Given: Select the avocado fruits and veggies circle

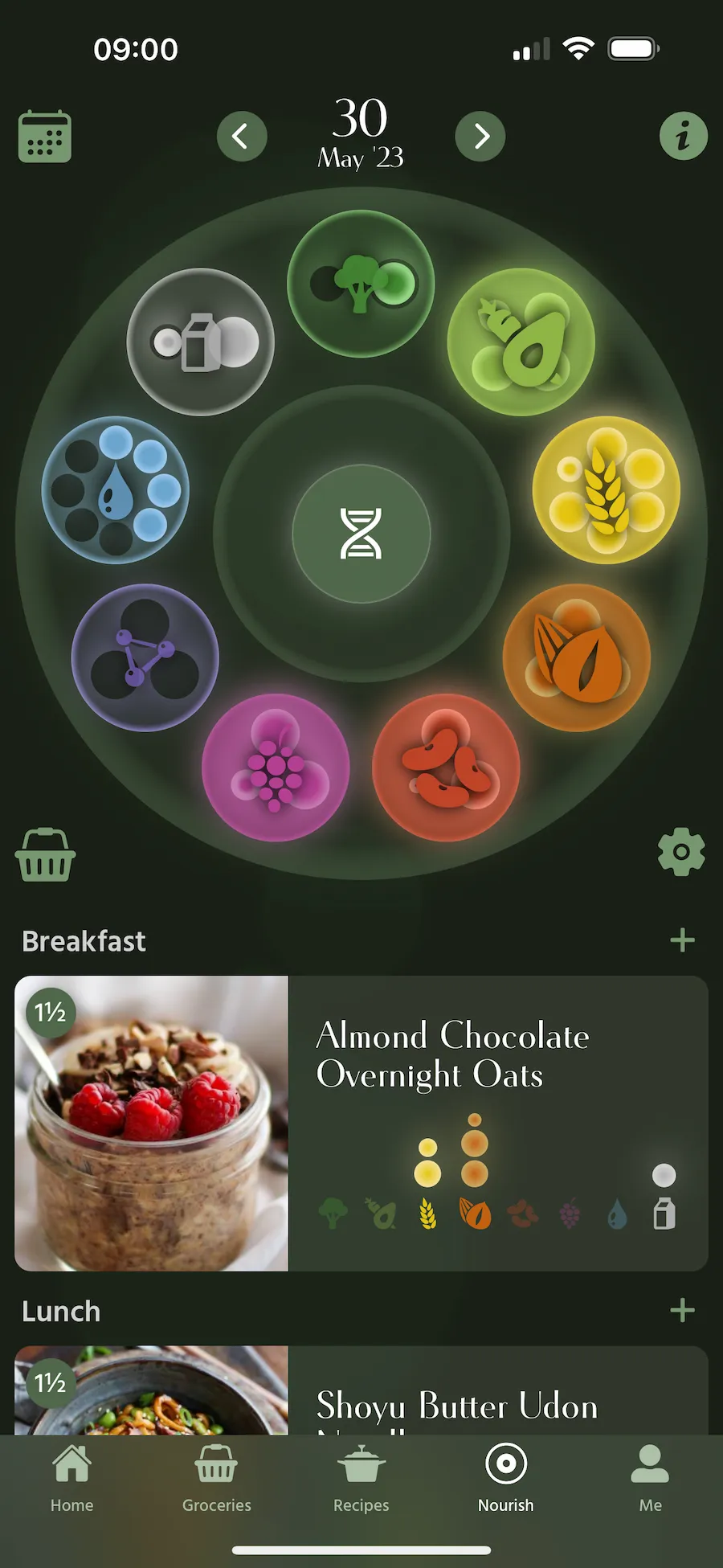Looking at the screenshot, I should pos(521,342).
